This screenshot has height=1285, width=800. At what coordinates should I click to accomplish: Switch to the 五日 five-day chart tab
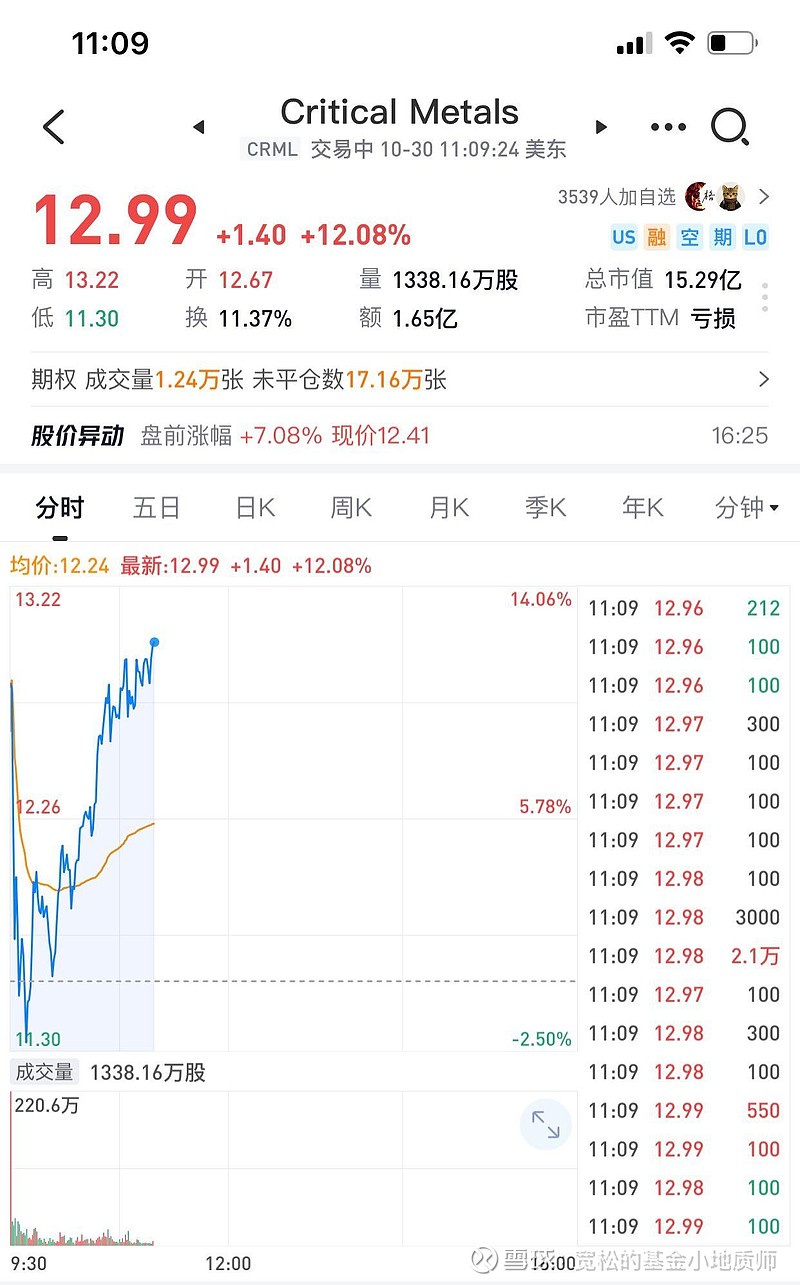(x=156, y=508)
